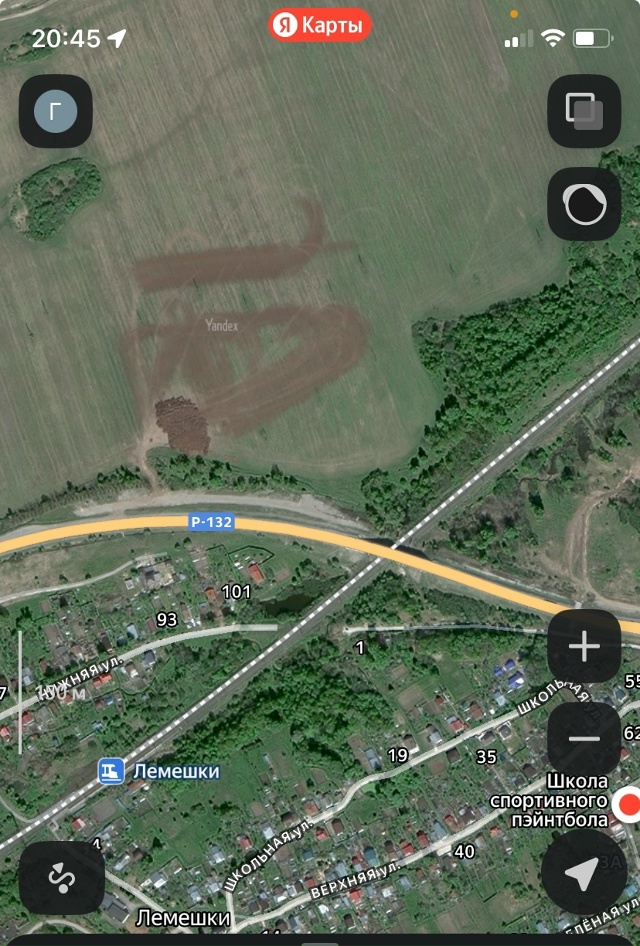
Task: Open the route planner button
Action: pos(62,878)
